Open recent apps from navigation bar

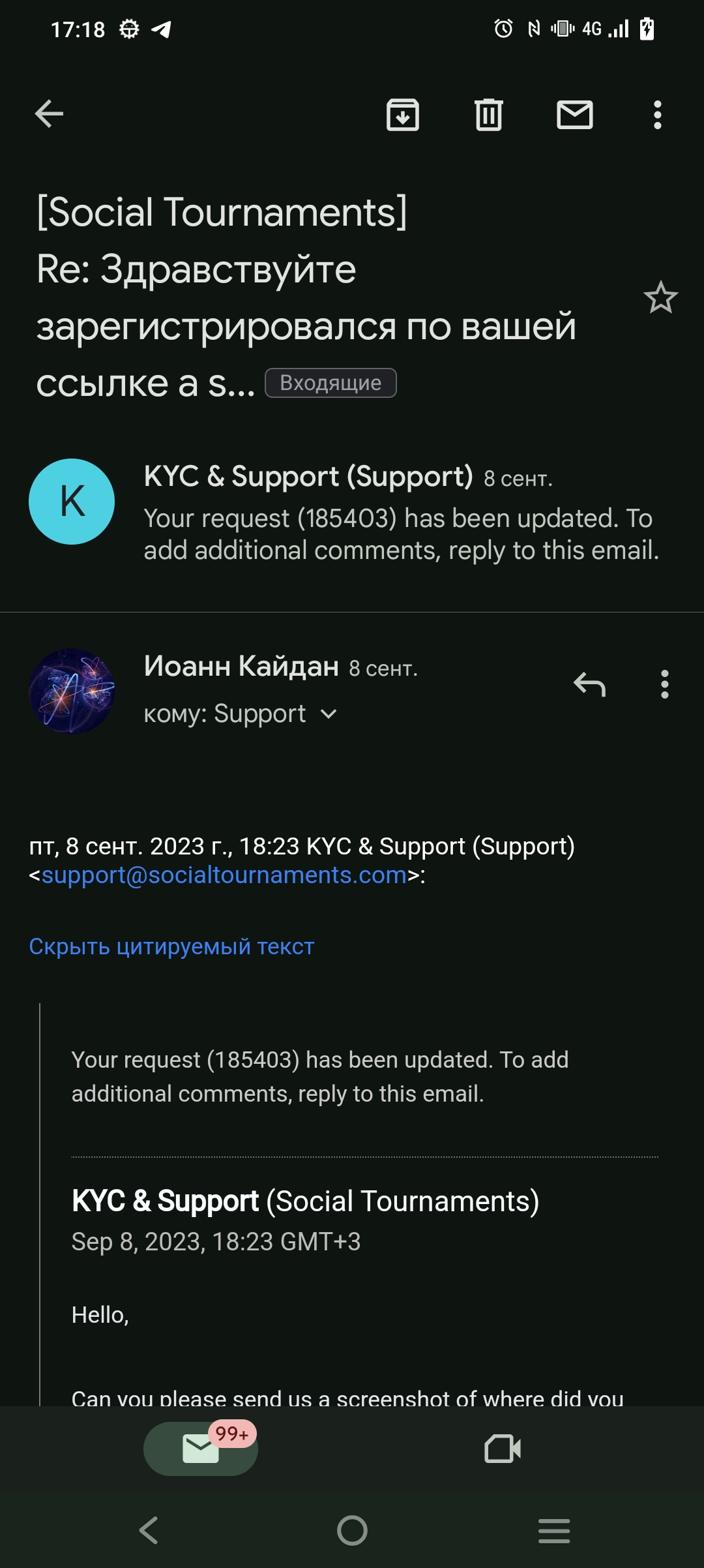554,1530
